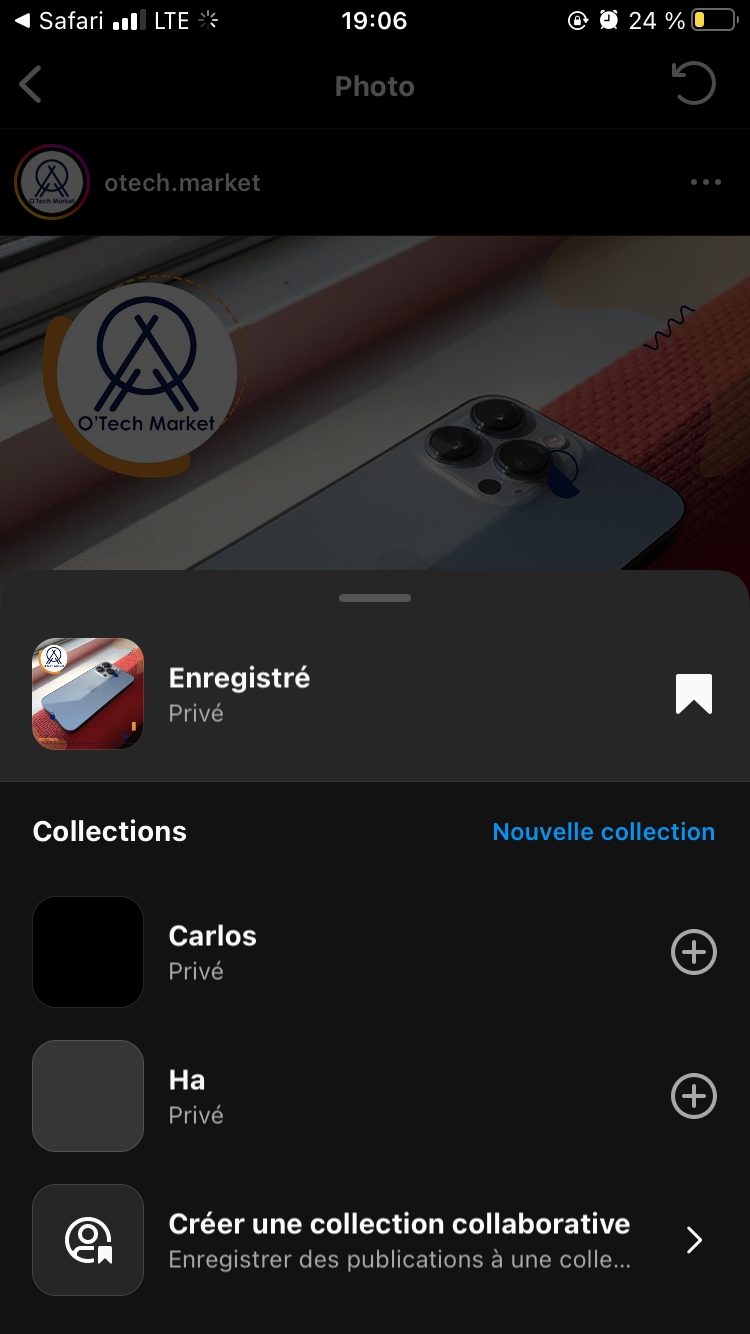Open otech.market profile
This screenshot has width=750, height=1334.
tap(182, 183)
